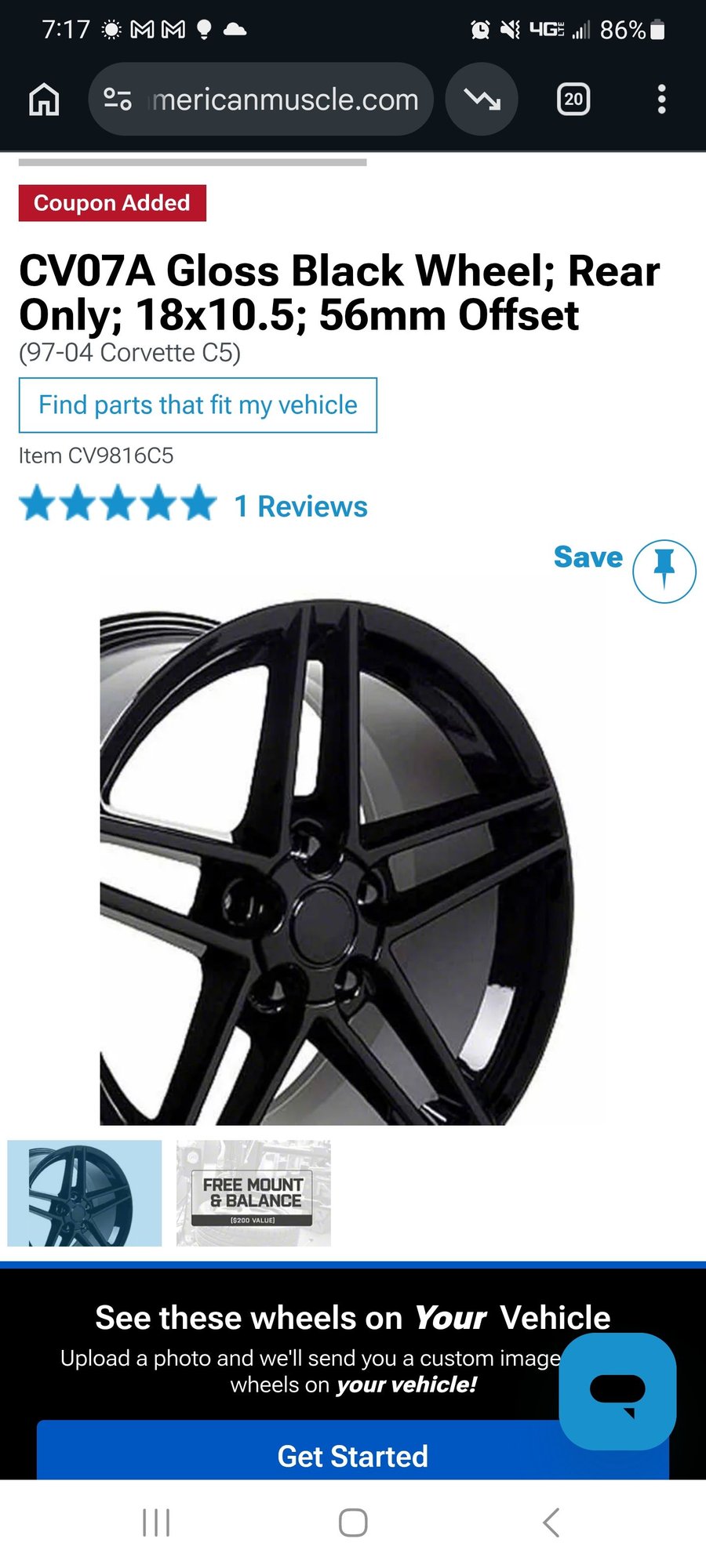Open the browser overflow menu
706x1568 pixels.
pyautogui.click(x=661, y=100)
